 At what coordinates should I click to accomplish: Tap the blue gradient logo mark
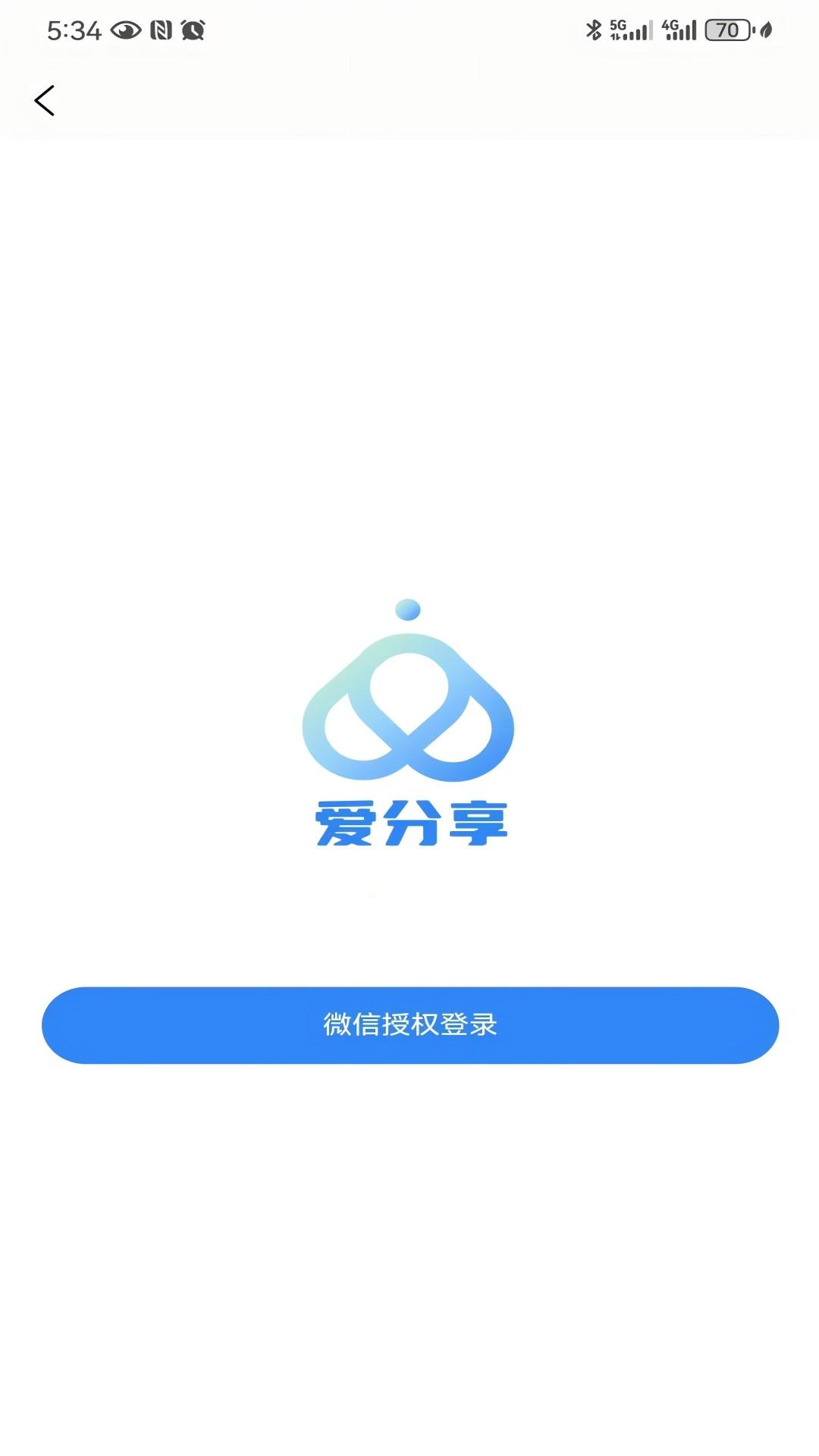pos(407,705)
